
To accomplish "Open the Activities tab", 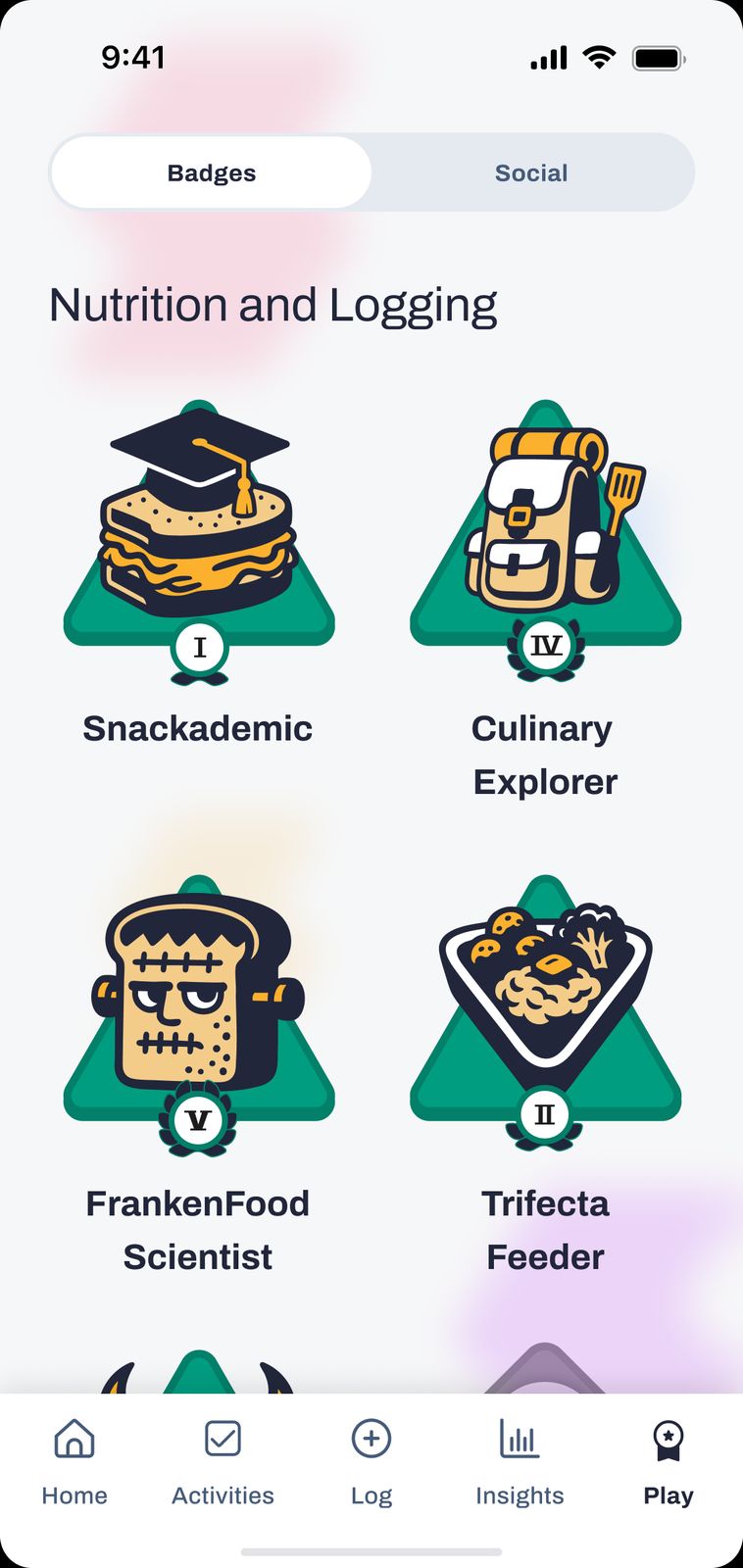I will click(223, 1462).
